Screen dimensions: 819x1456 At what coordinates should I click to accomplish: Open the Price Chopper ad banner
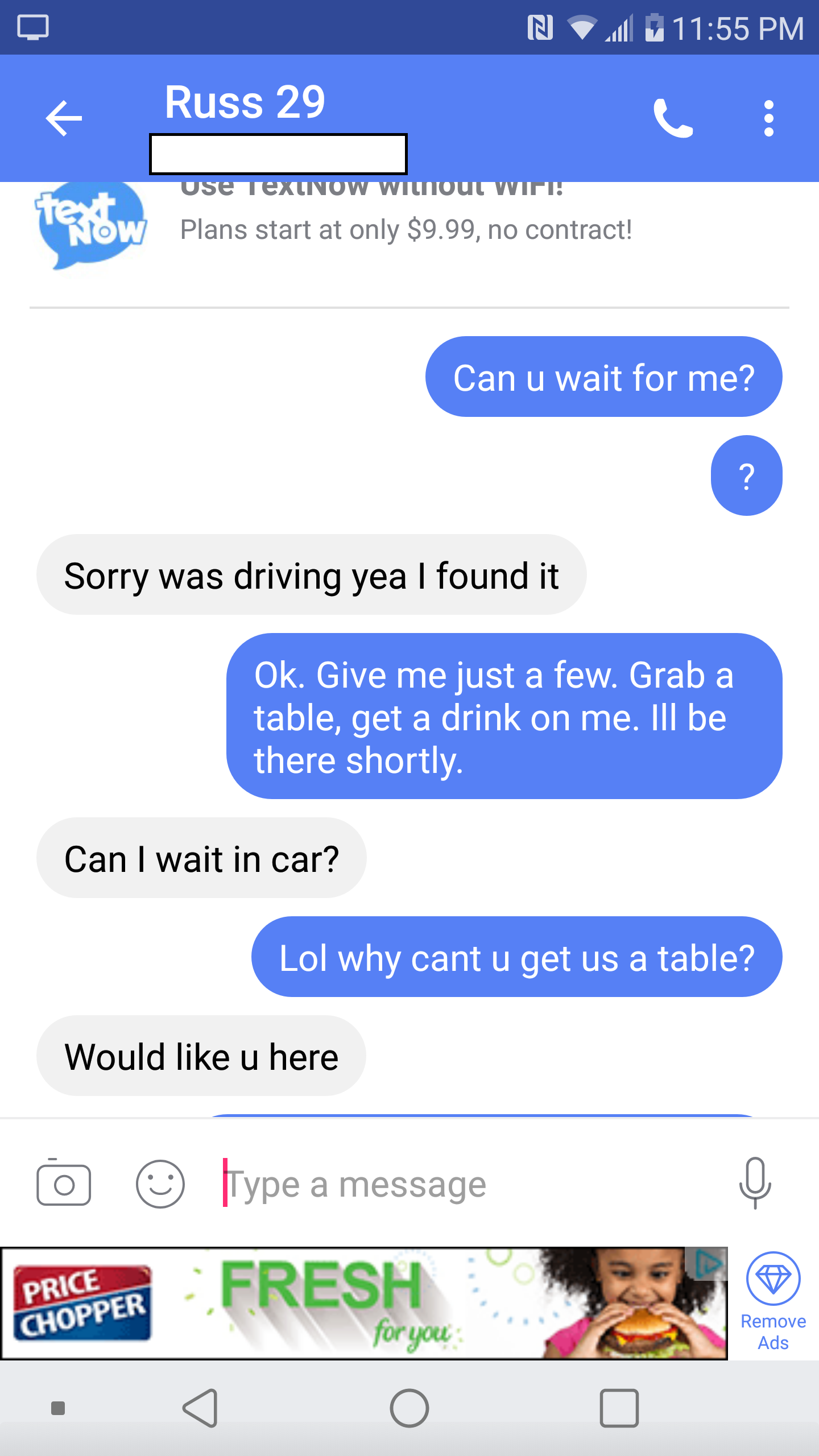(364, 1304)
